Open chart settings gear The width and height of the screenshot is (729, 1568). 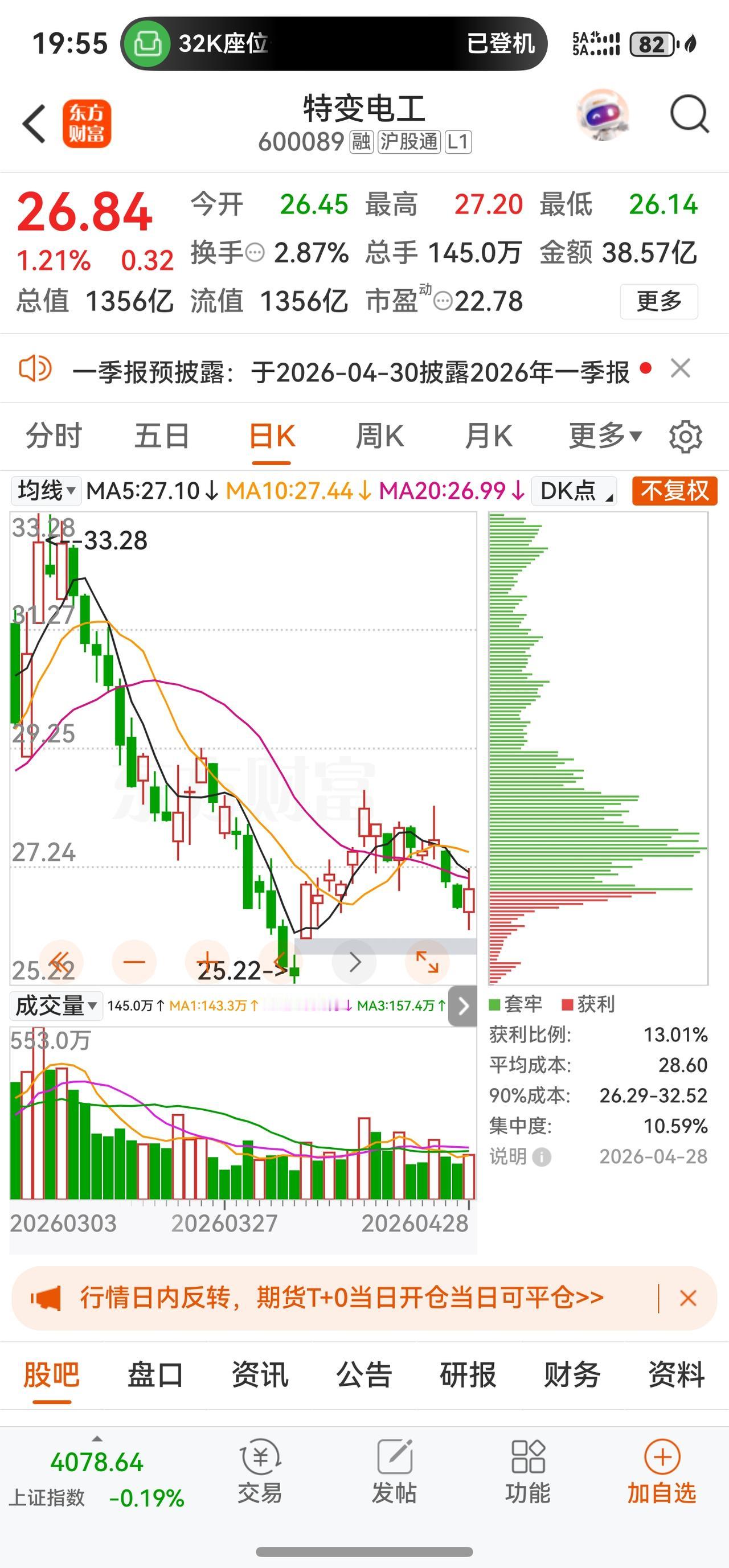685,437
